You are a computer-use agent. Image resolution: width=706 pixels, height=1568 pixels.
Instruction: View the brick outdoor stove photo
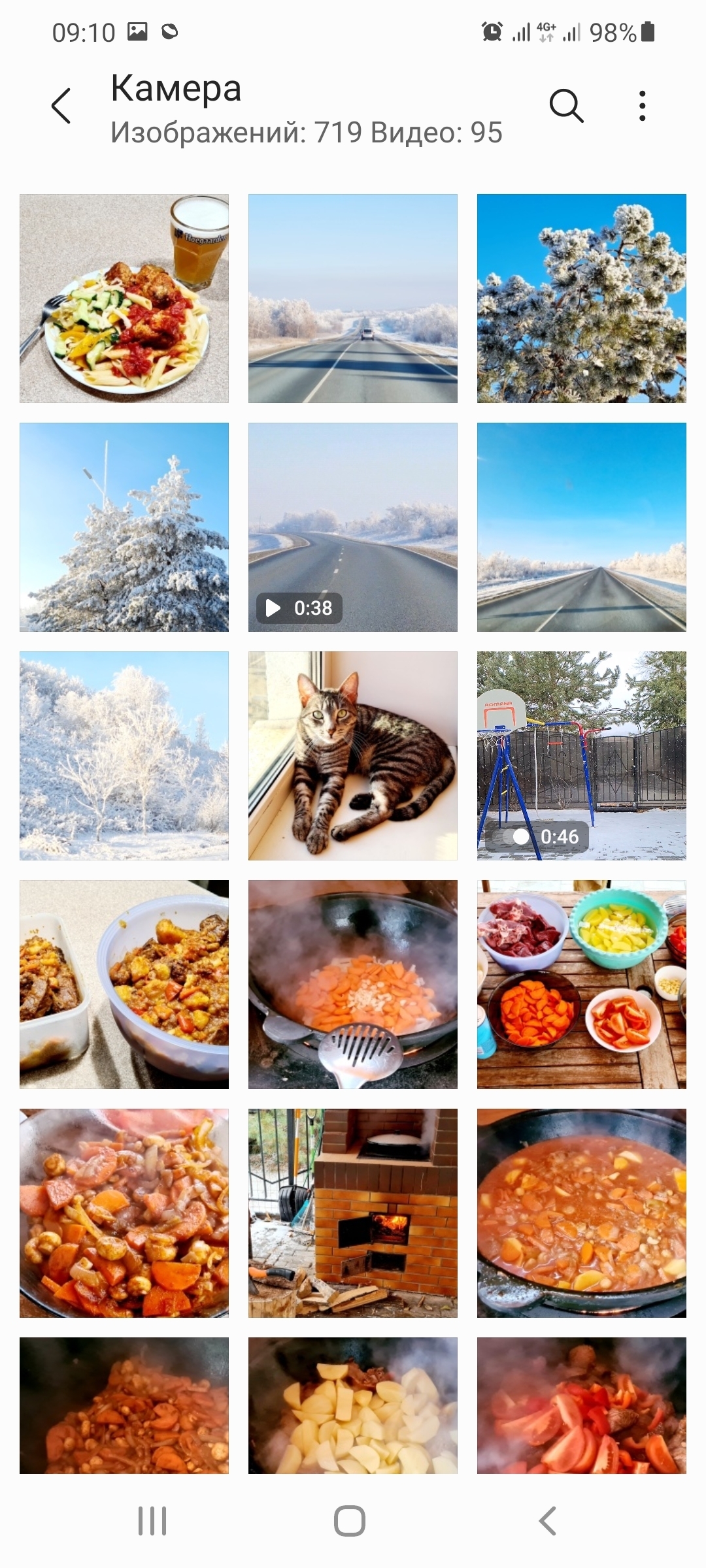tap(353, 1213)
